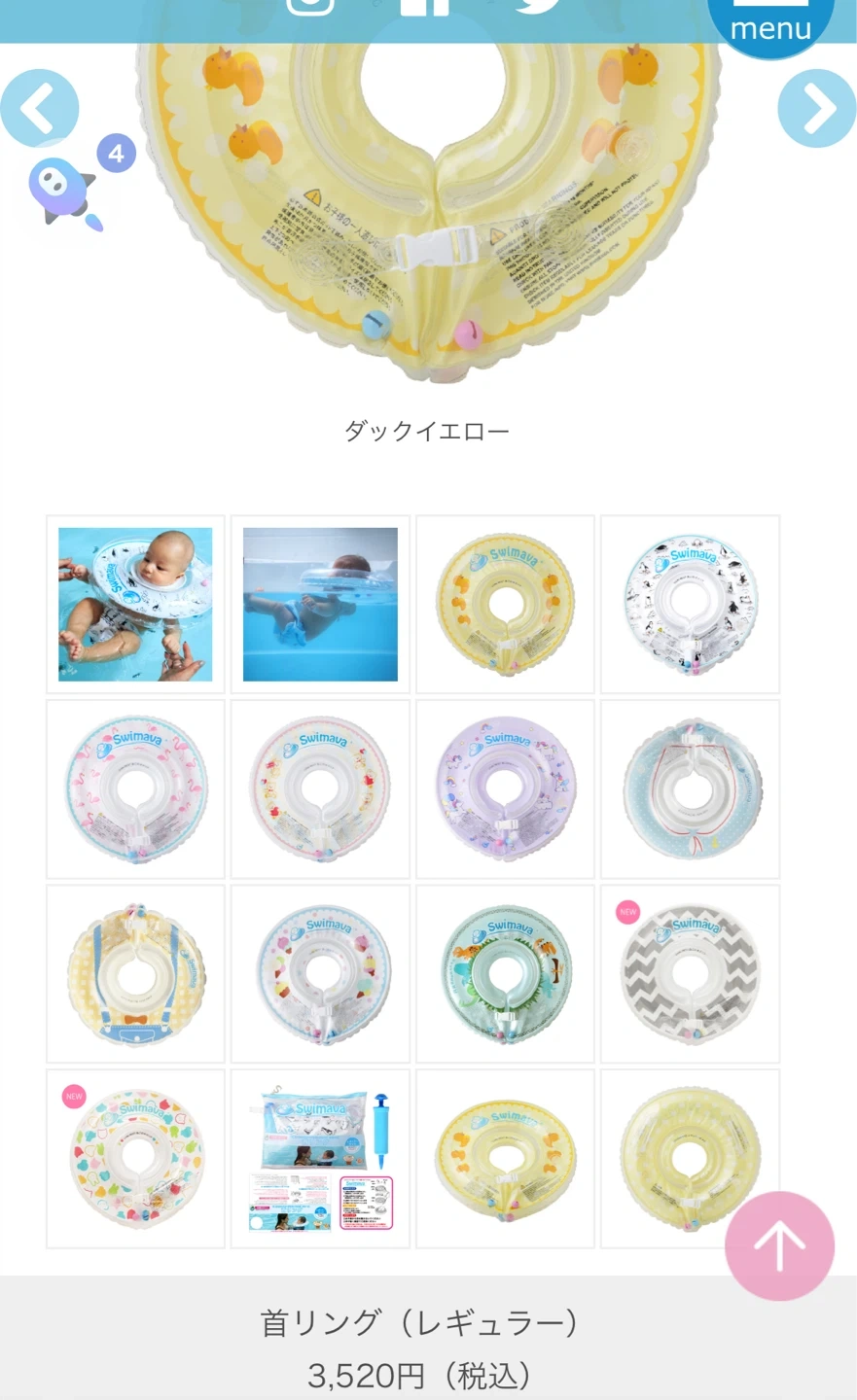The width and height of the screenshot is (857, 1400).
Task: Show the previous product image
Action: pyautogui.click(x=39, y=108)
